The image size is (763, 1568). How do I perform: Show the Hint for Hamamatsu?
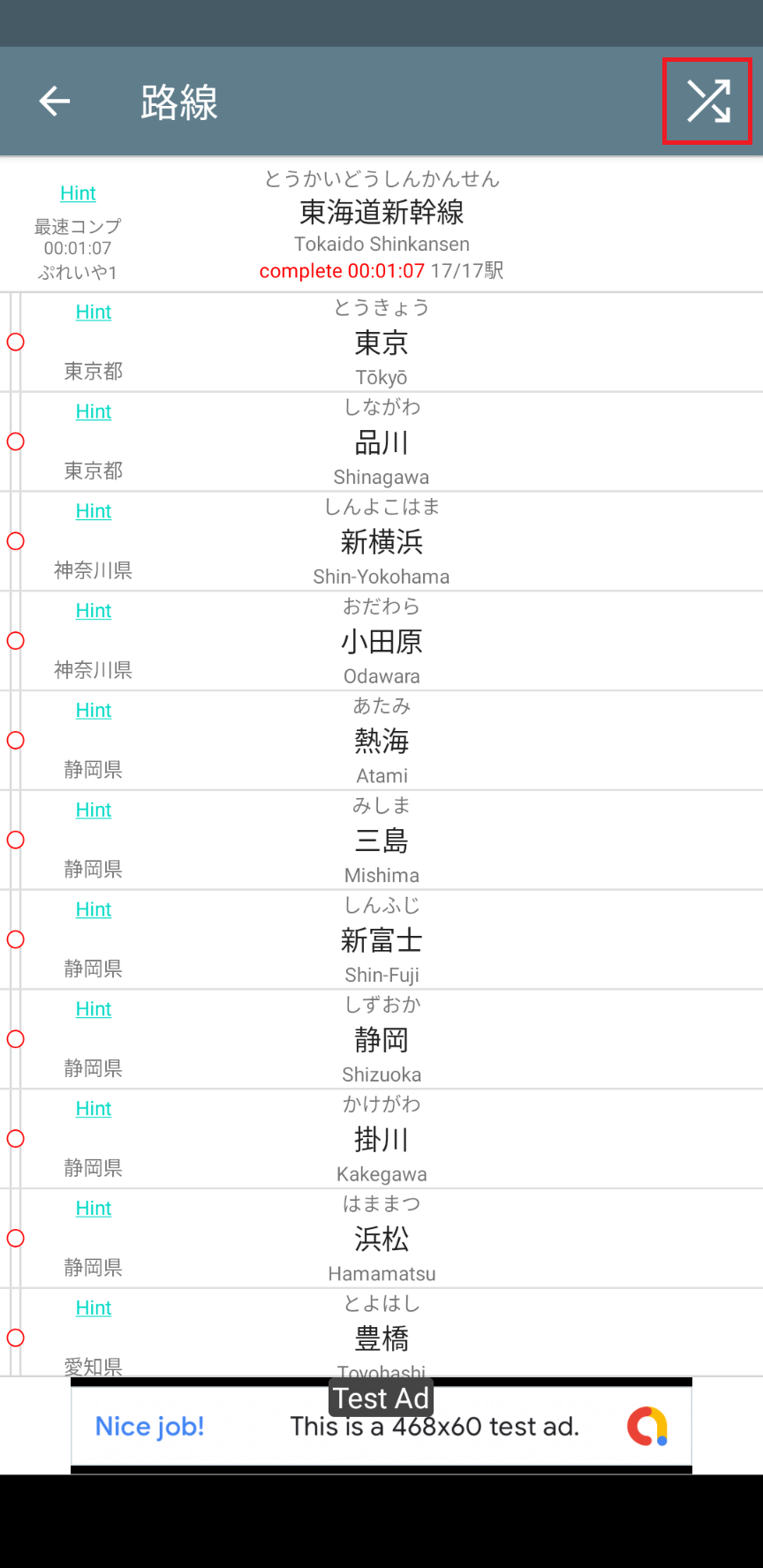coord(94,1209)
